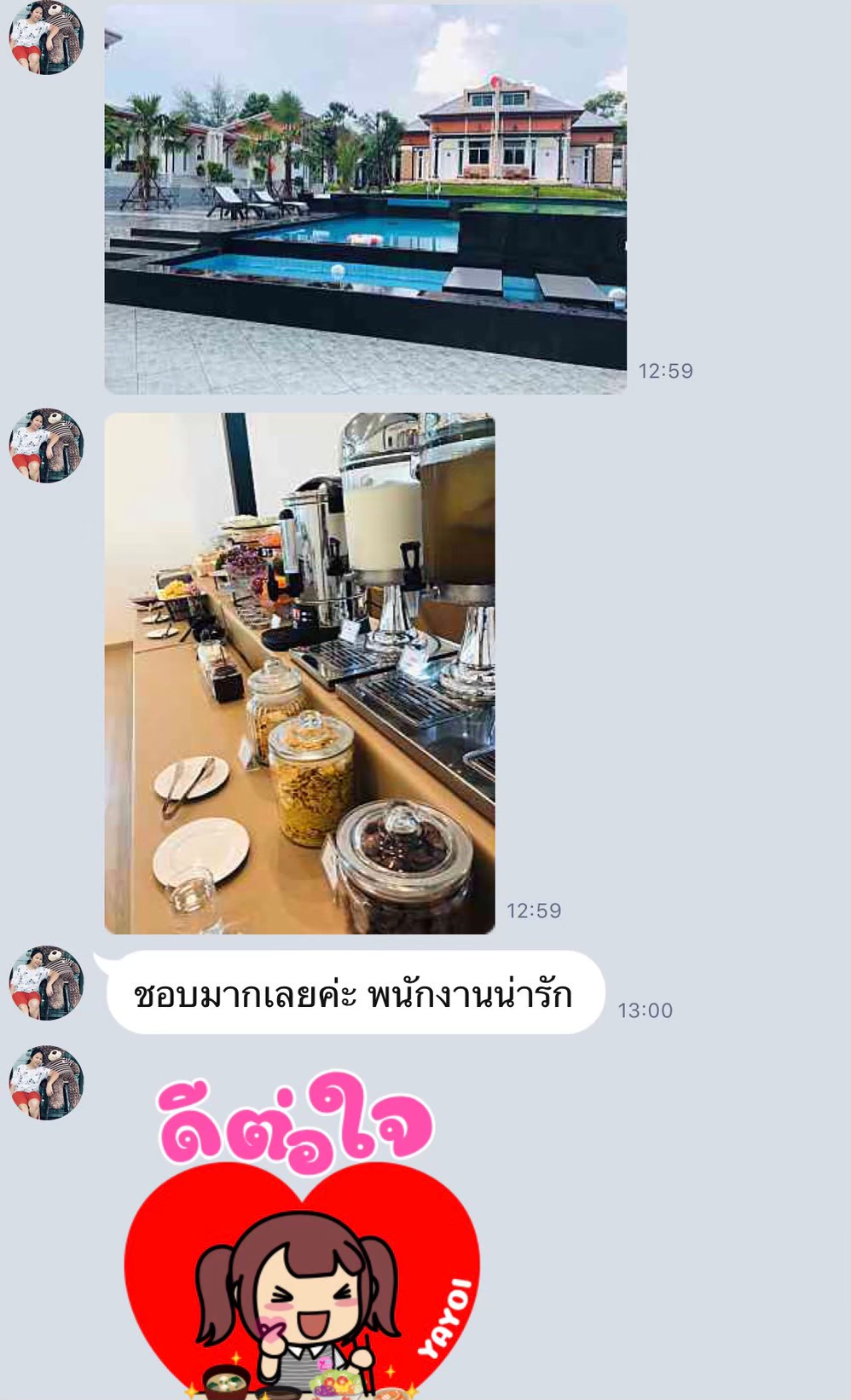Tap avatar next to ชอบมากเลยค่ะ message
851x1400 pixels.
[47, 983]
